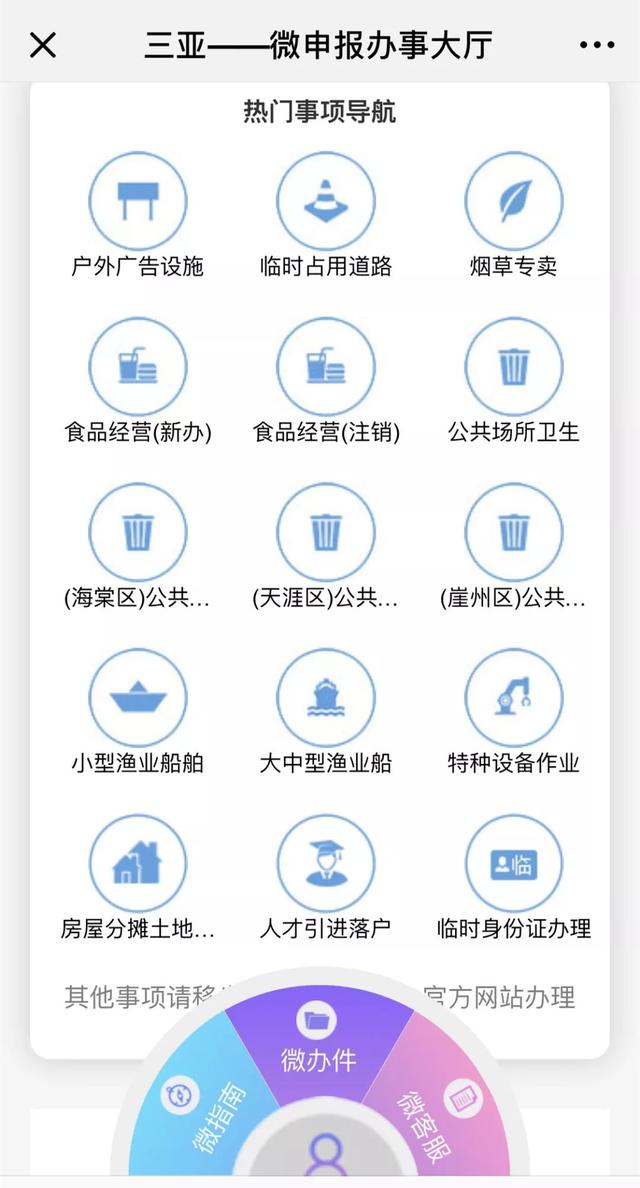Select (海棠区)公共 item

point(137,547)
